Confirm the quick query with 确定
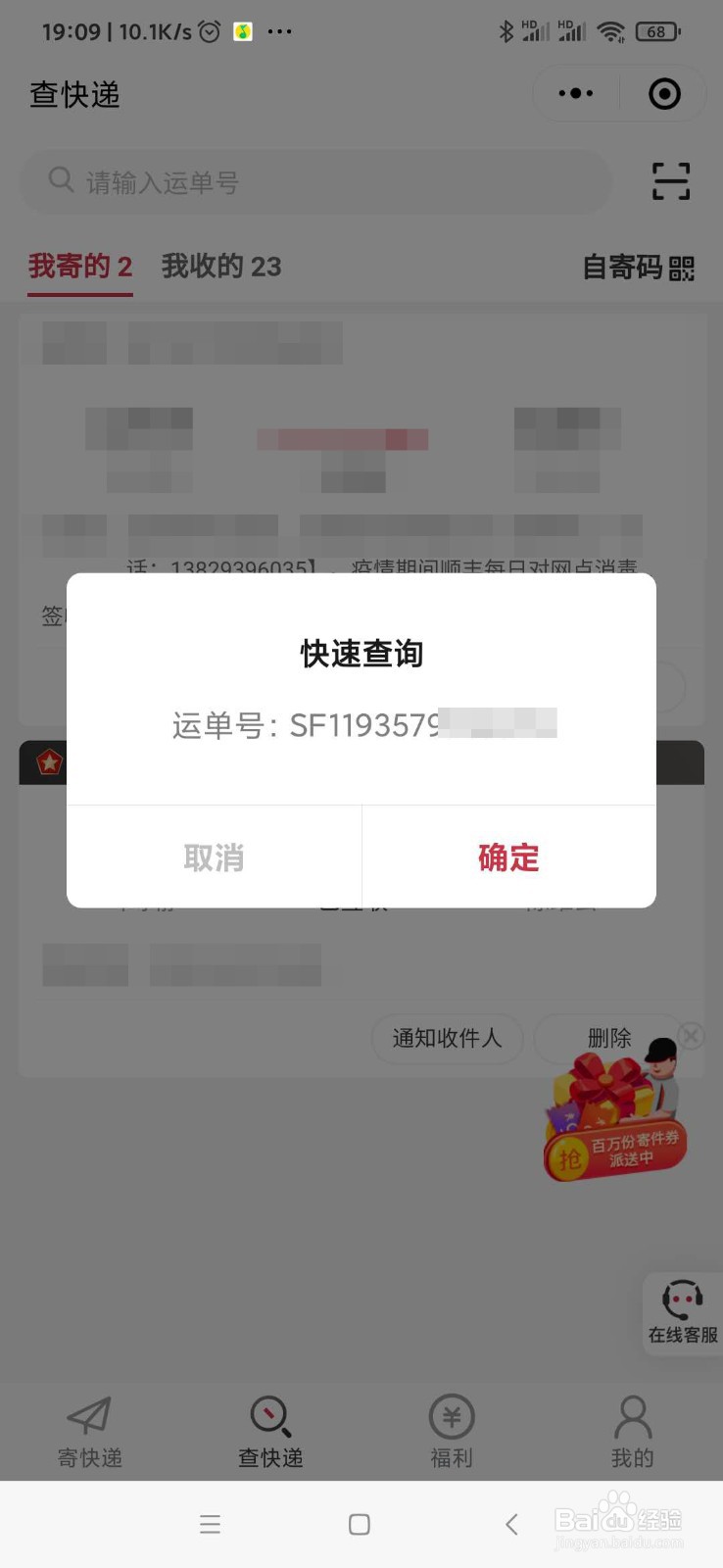 click(x=508, y=857)
